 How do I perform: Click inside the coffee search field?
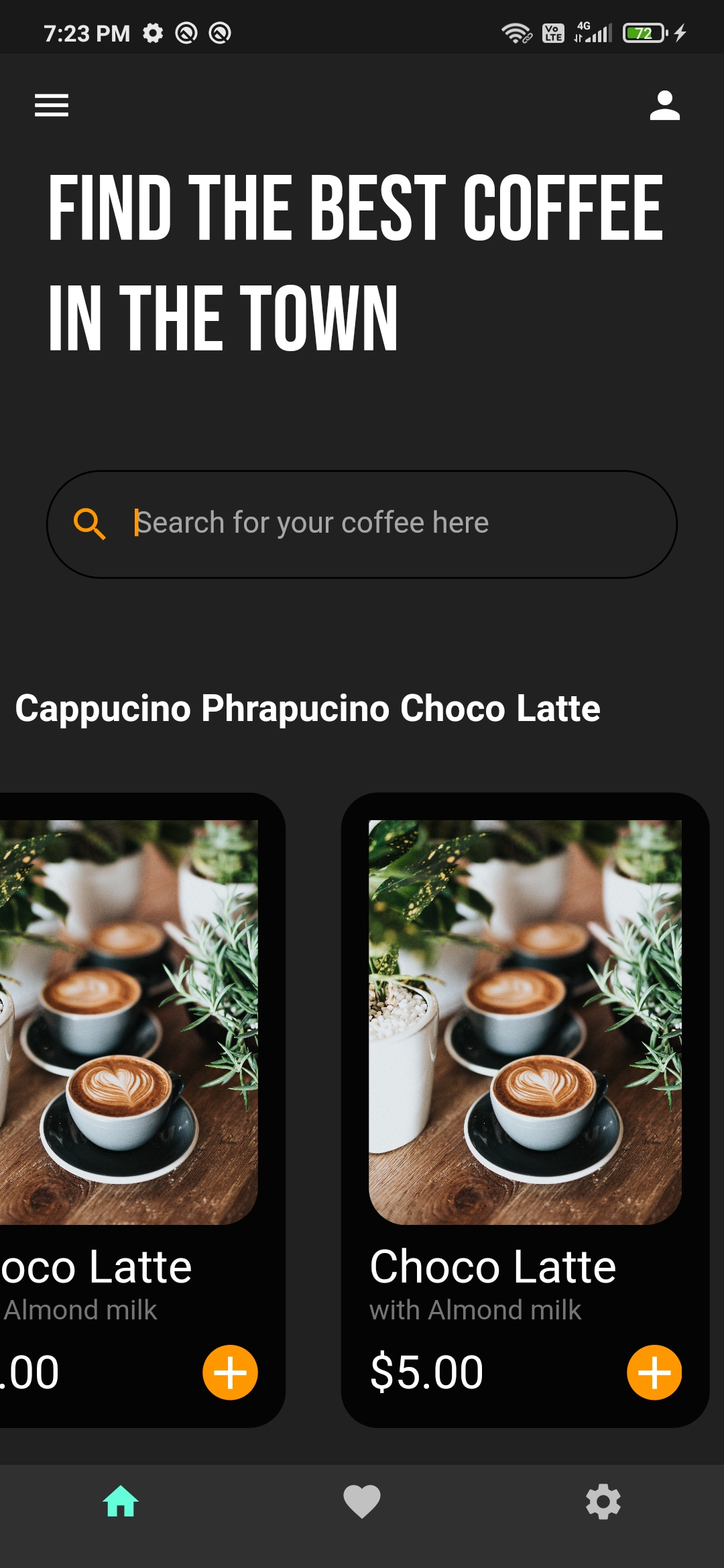tap(362, 522)
